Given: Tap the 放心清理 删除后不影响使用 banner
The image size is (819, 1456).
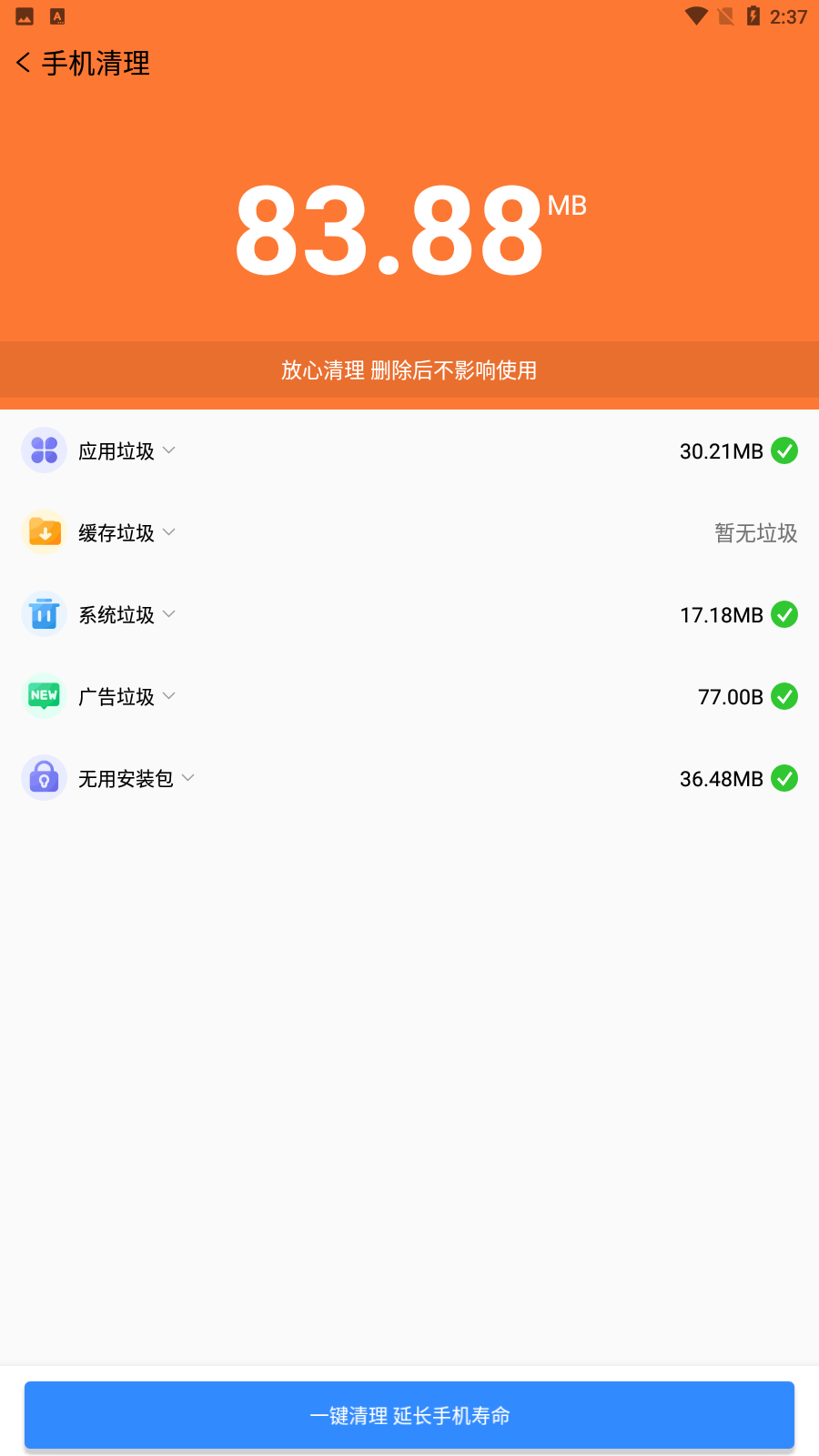Looking at the screenshot, I should (x=409, y=370).
